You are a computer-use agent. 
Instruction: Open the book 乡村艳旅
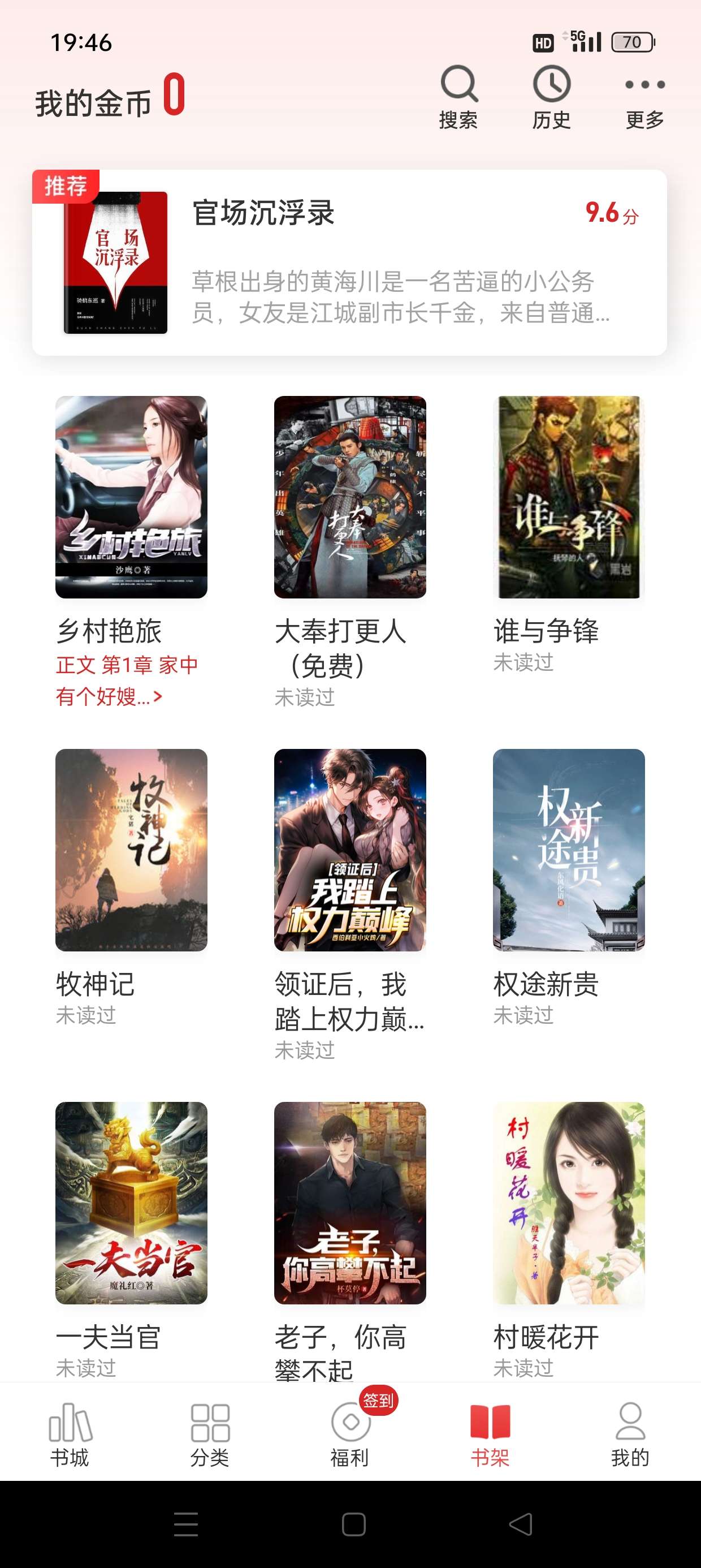point(131,497)
